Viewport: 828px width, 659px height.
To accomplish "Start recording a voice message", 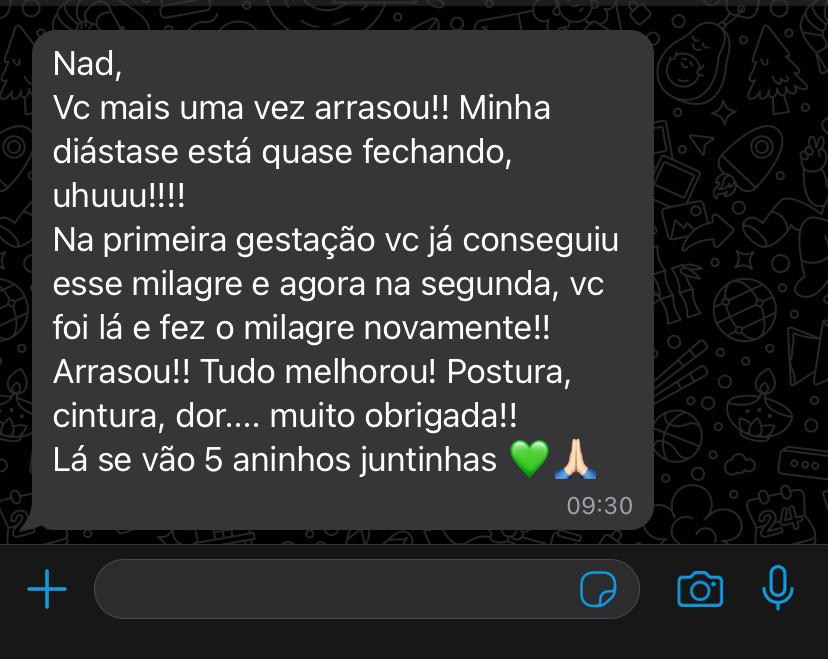I will [x=777, y=588].
